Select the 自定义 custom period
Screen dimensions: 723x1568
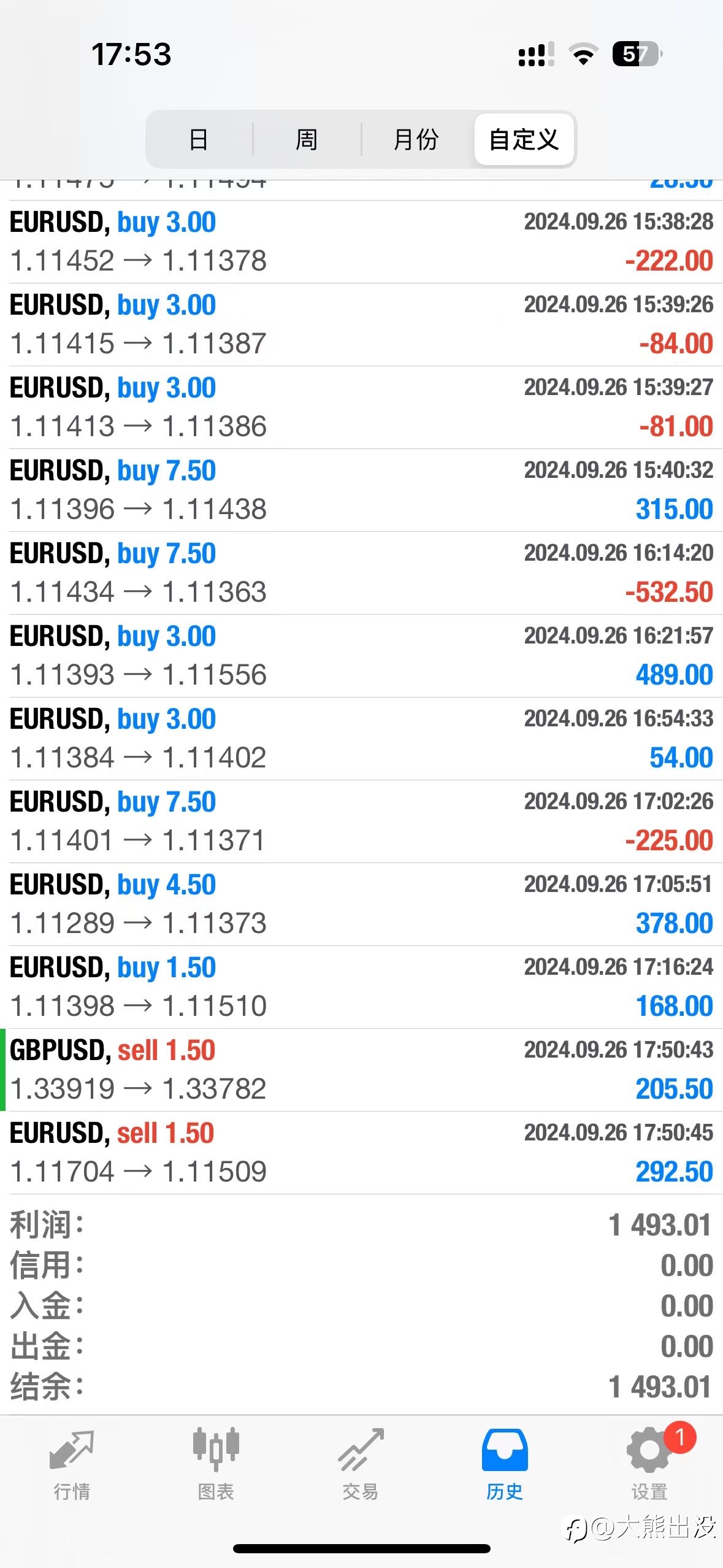tap(524, 139)
